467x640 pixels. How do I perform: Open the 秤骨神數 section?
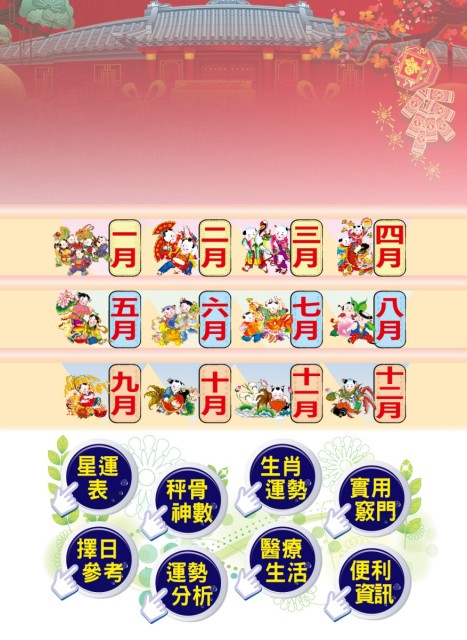pos(189,501)
